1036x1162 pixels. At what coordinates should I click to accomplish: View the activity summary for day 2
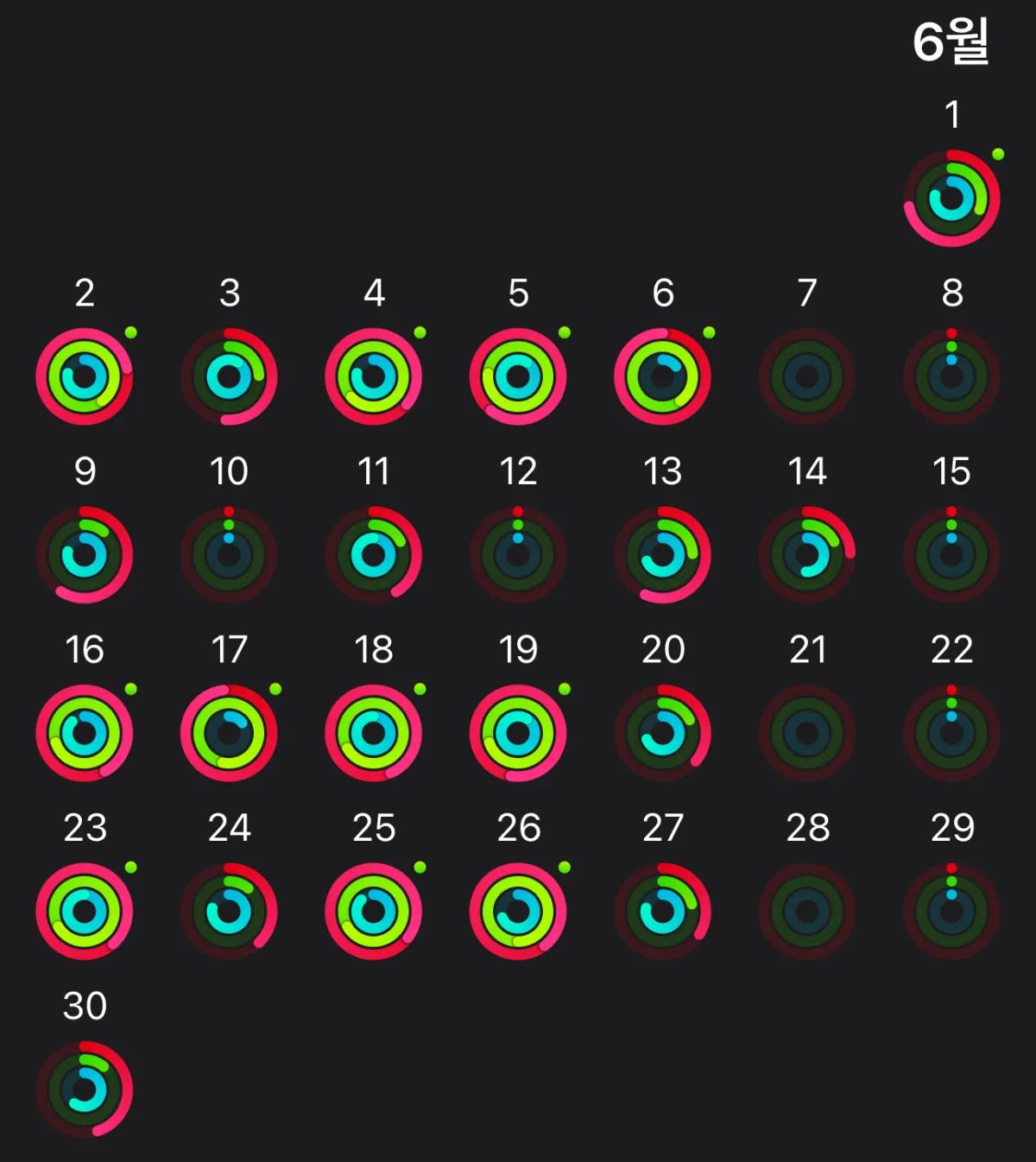85,376
